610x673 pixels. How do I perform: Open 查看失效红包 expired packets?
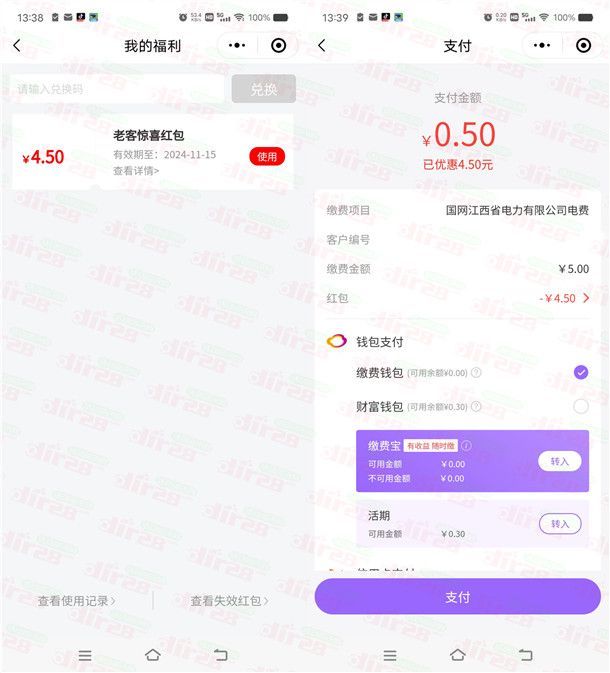tap(229, 601)
